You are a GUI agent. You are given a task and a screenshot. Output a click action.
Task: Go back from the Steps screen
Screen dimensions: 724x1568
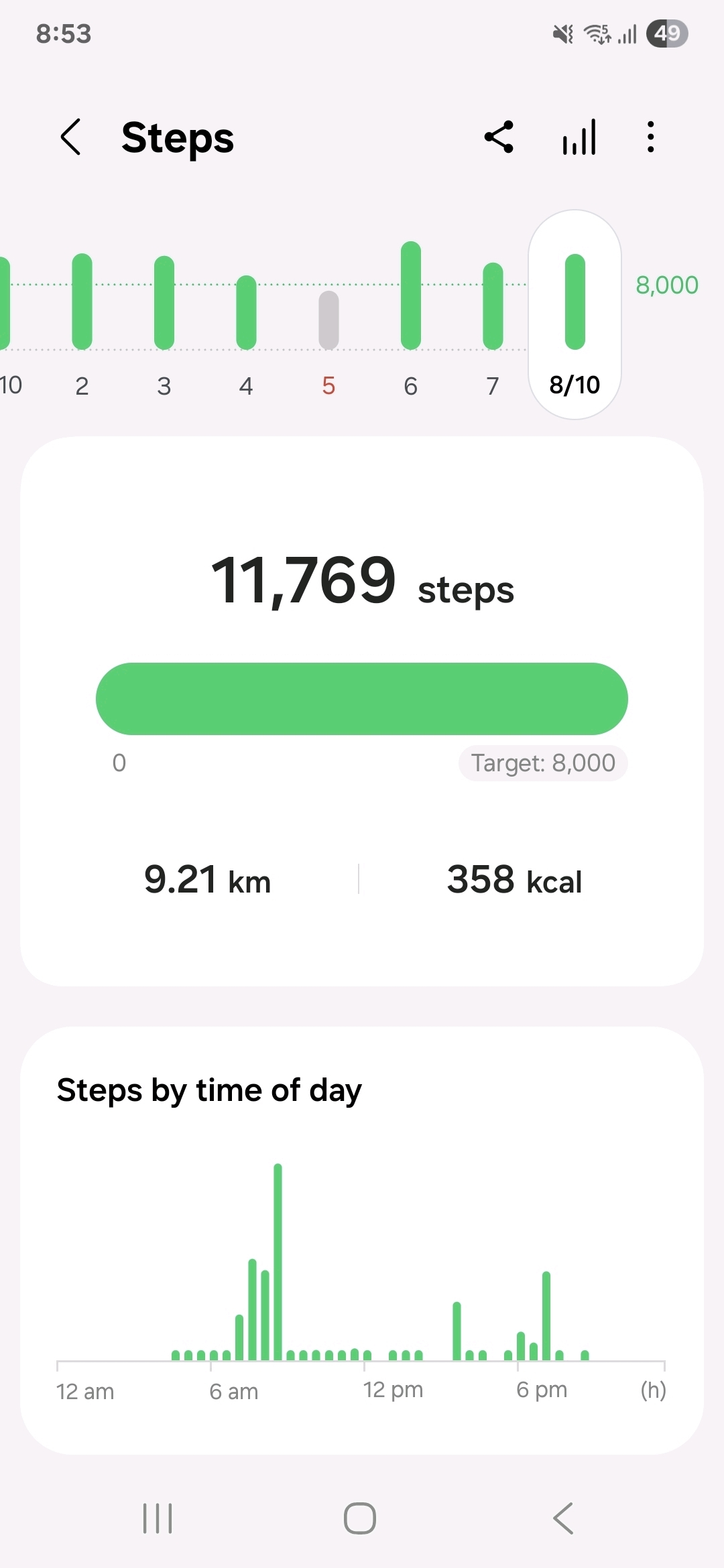coord(71,137)
